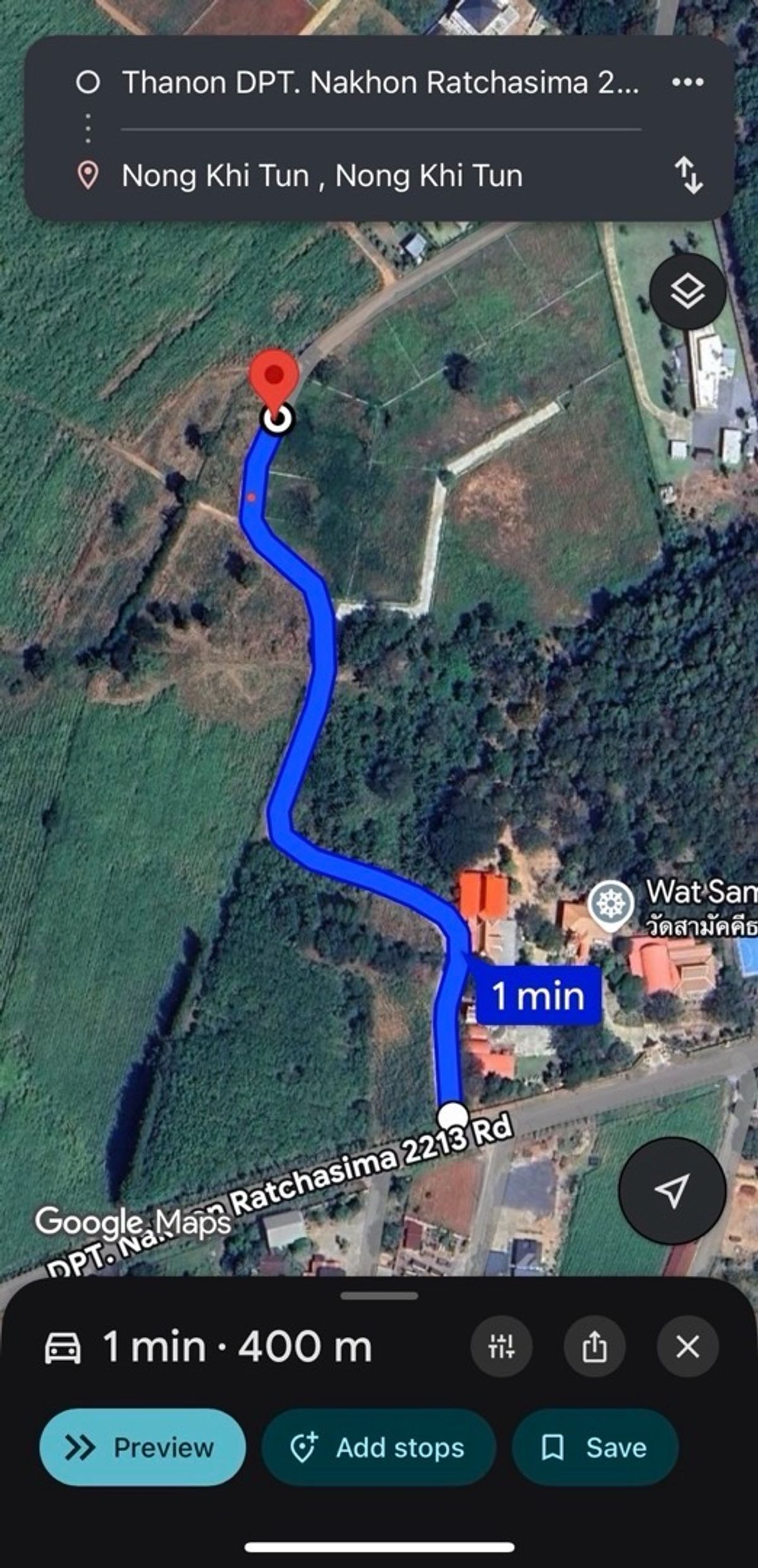Screen dimensions: 758x1568
Task: Center the map on my location
Action: 671,1190
